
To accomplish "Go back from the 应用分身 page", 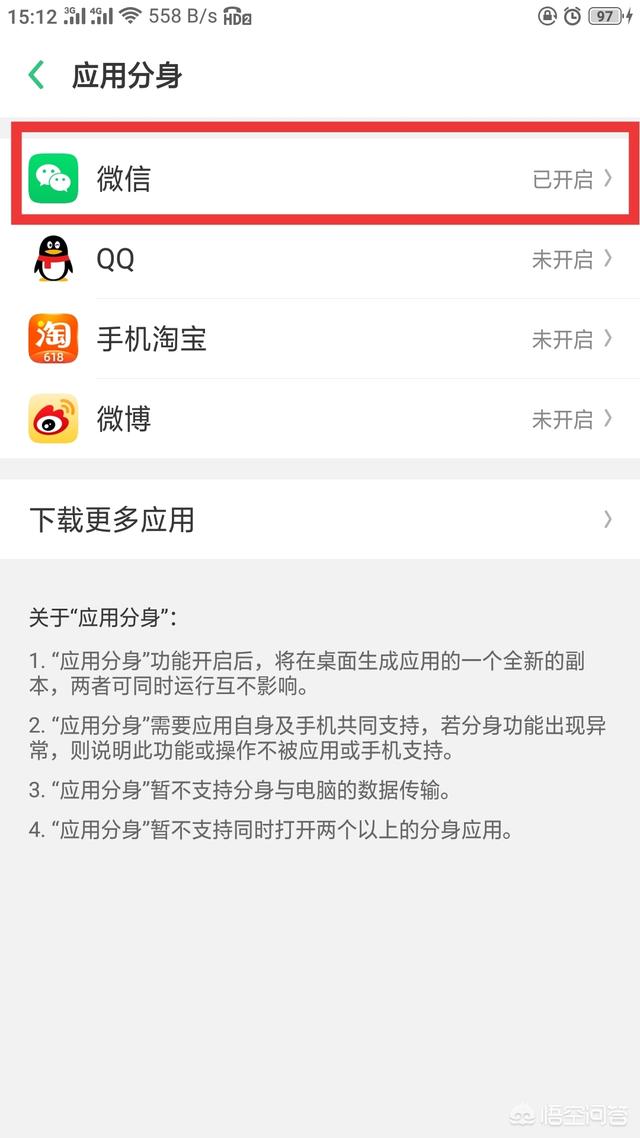I will [x=37, y=75].
